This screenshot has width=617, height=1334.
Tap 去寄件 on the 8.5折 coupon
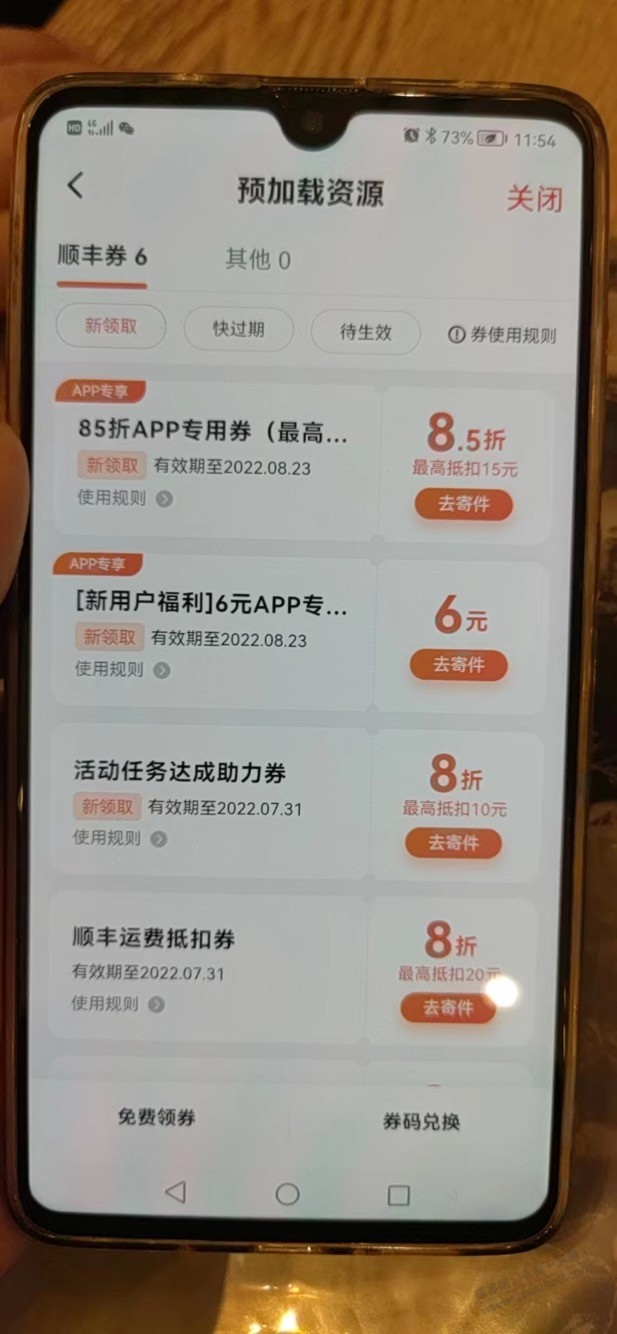464,504
